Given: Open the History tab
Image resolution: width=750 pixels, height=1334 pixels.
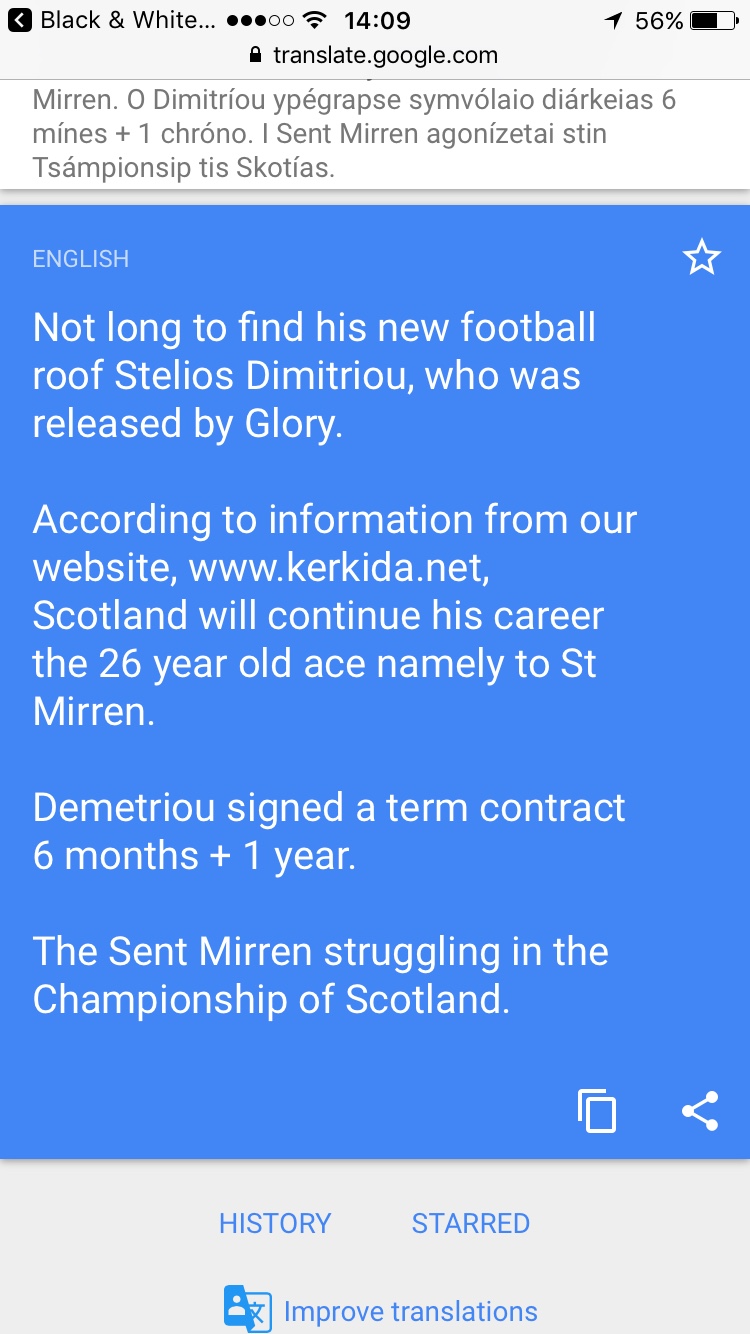Looking at the screenshot, I should pos(275,1223).
